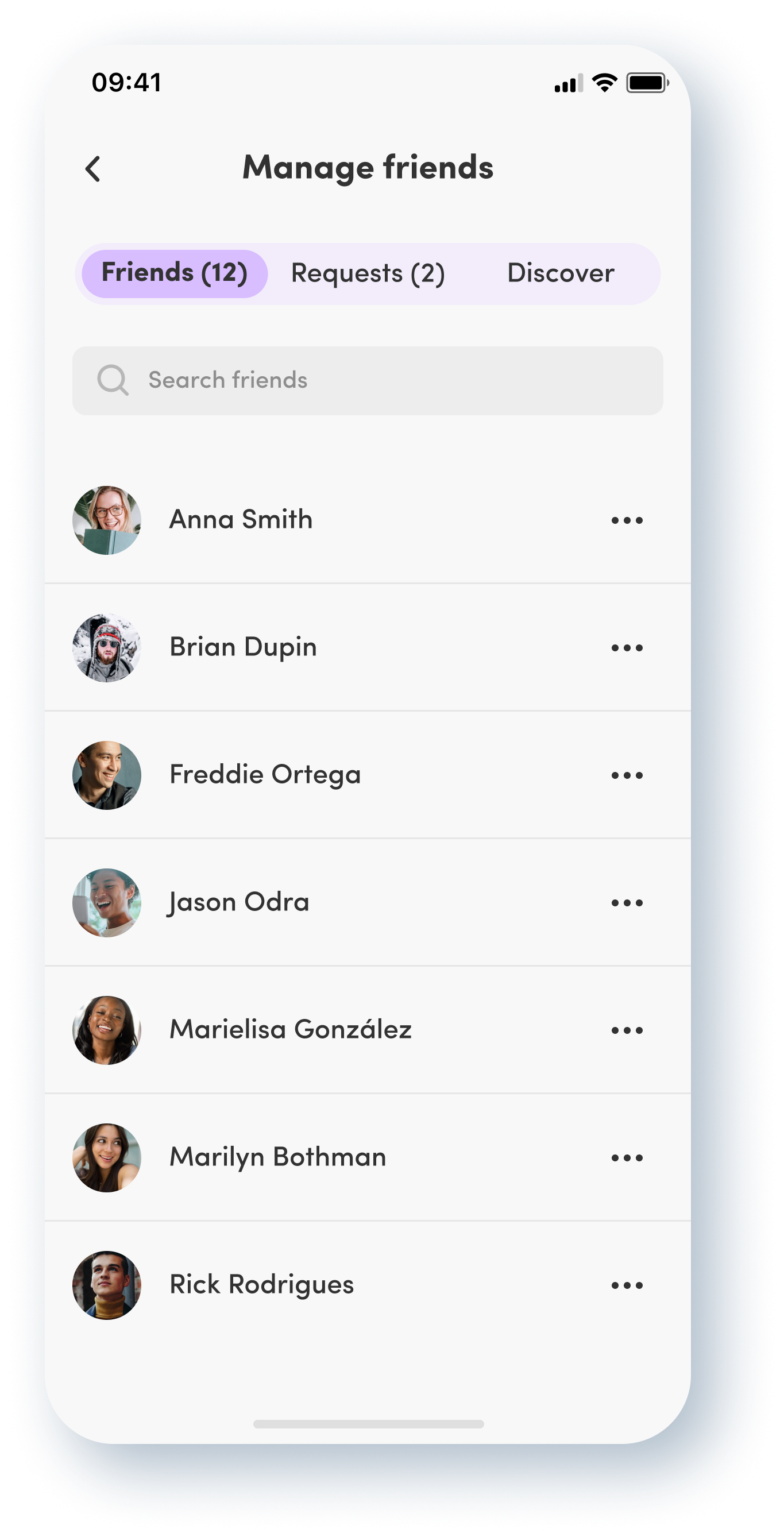Open Rick Rodrigues's profile row

click(x=261, y=1284)
